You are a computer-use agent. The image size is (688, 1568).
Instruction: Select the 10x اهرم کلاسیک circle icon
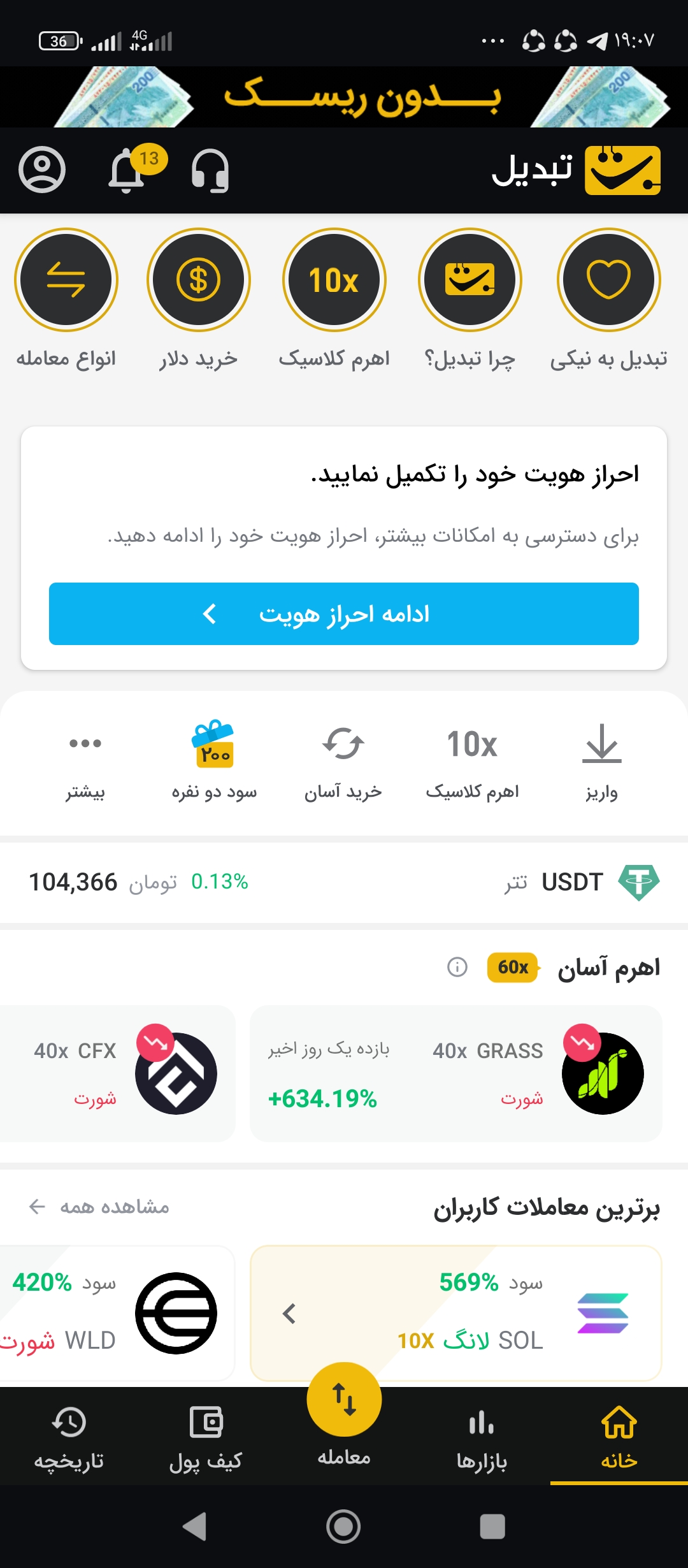coord(334,280)
